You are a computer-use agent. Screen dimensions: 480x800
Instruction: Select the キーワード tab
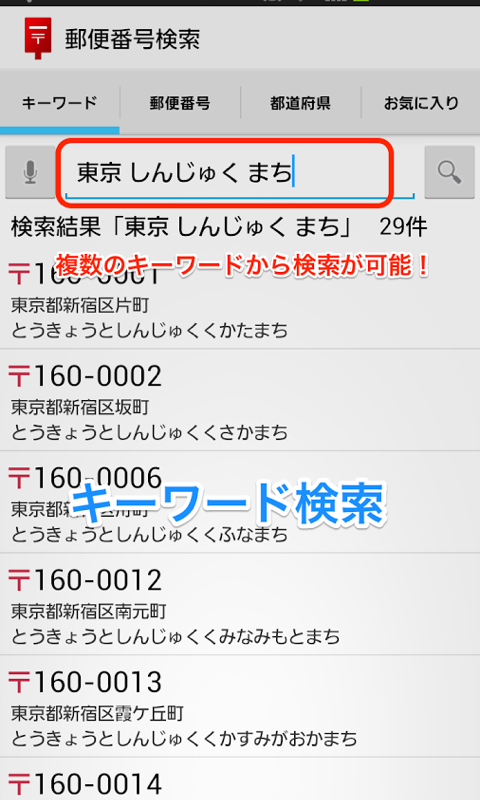60,103
